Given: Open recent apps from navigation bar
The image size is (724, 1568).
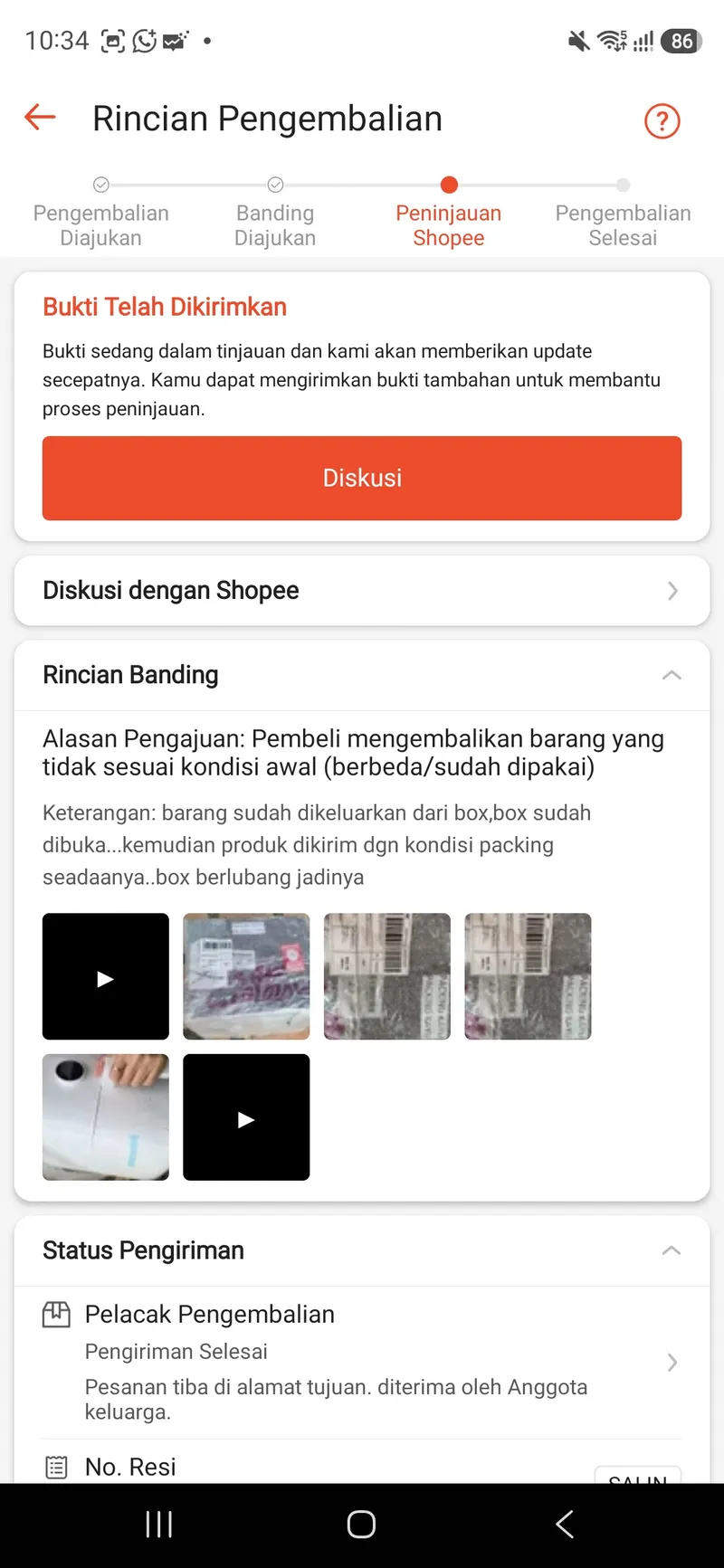Looking at the screenshot, I should click(159, 1525).
